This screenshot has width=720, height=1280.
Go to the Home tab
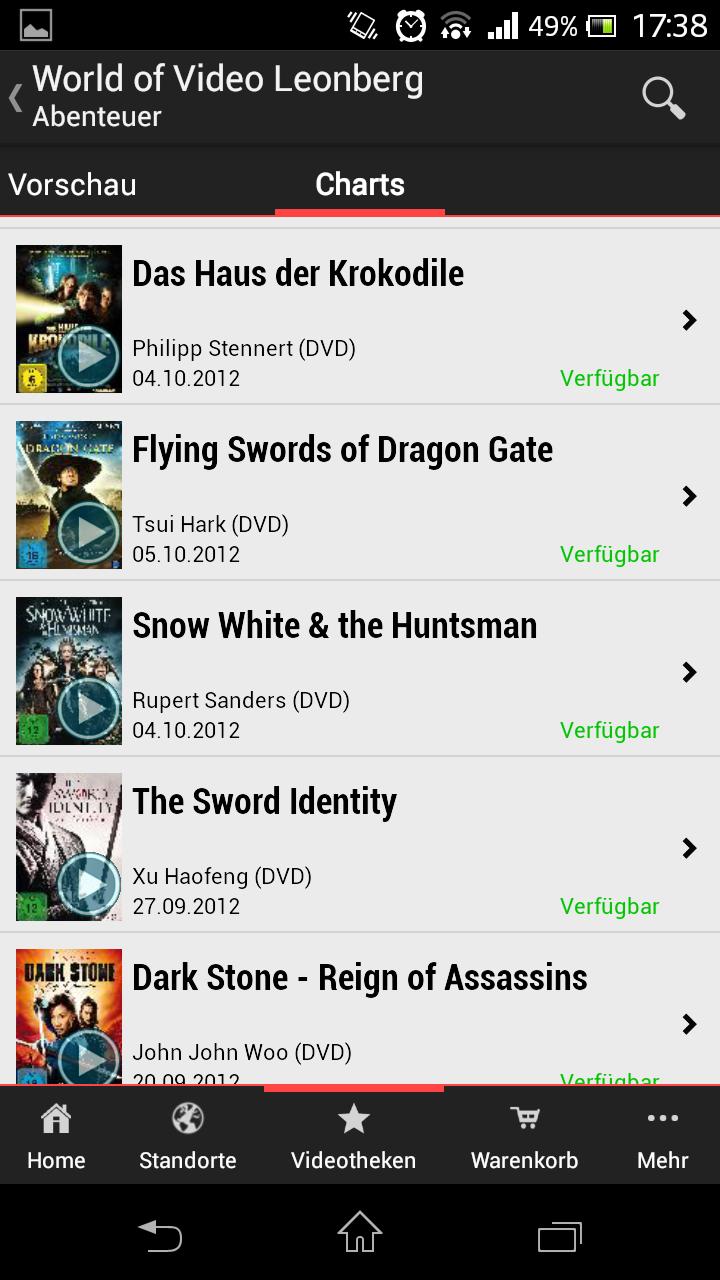coord(56,1136)
